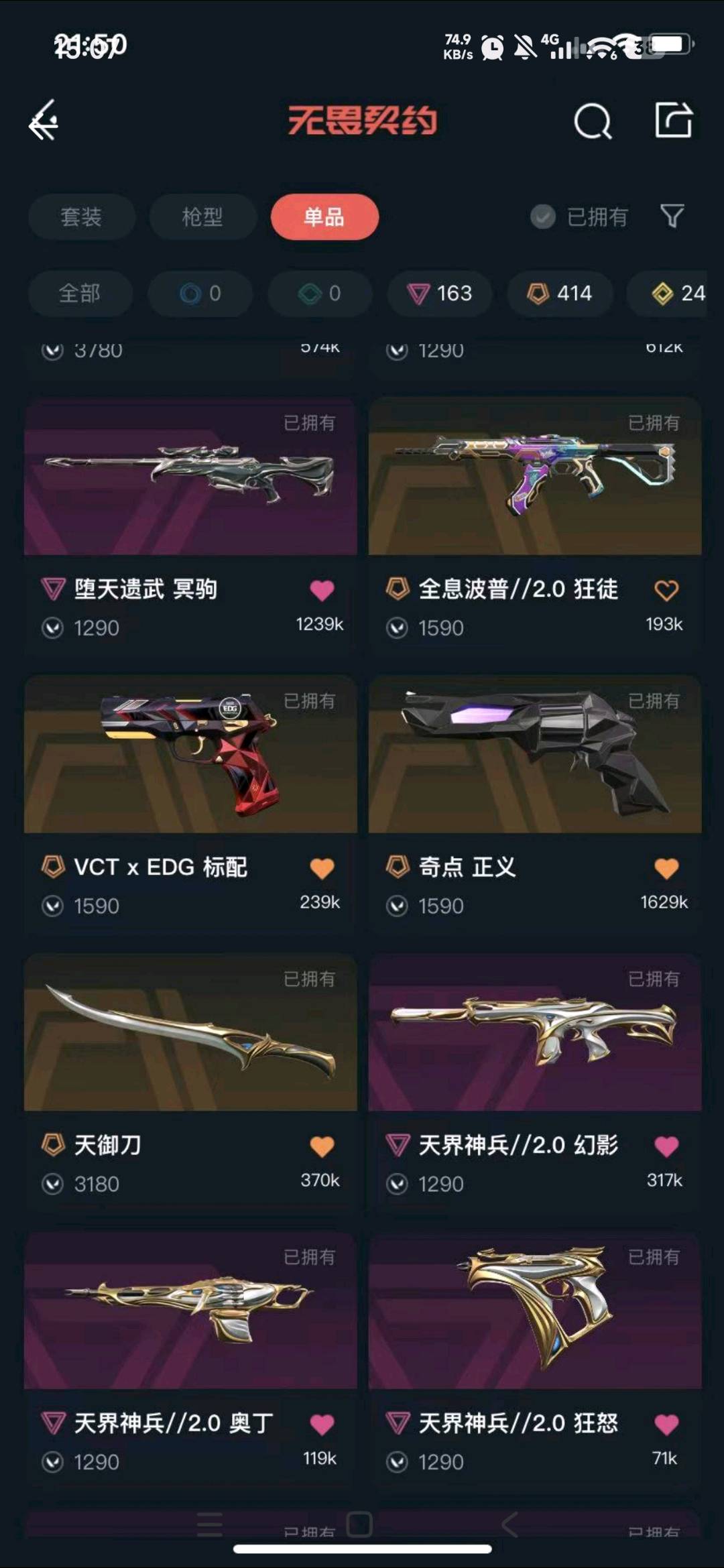Screen dimensions: 724x1568
Task: Unlike the 奇点 正义 skin
Action: point(666,869)
